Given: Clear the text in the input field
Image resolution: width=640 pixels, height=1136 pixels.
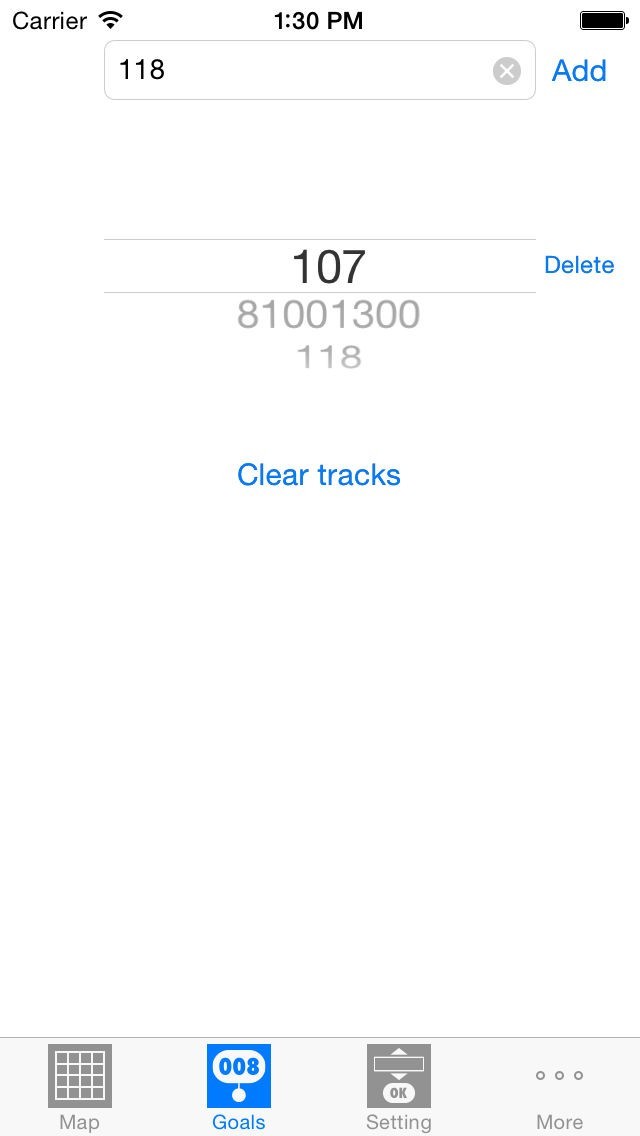Looking at the screenshot, I should tap(507, 71).
